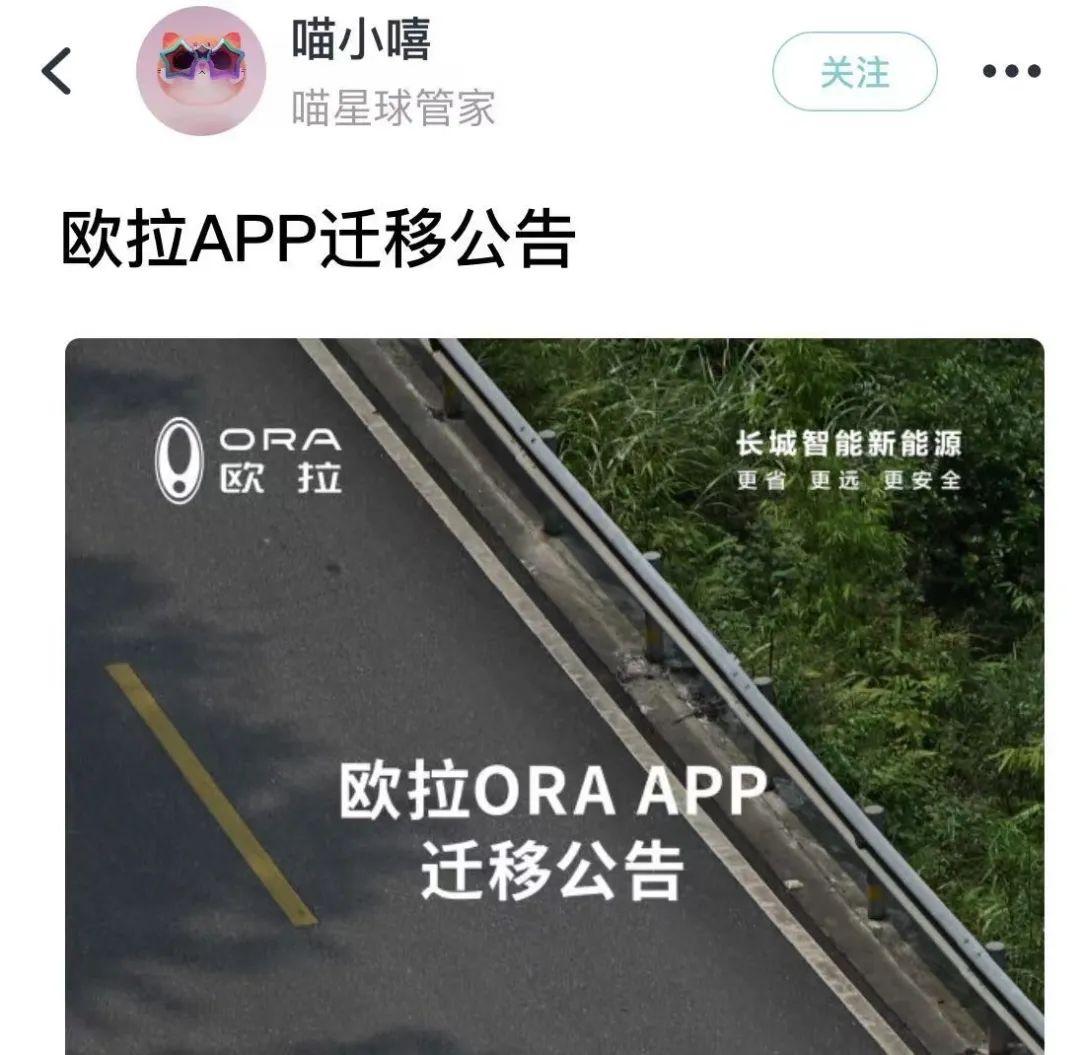Tap the 喵小嘻 username
Image resolution: width=1080 pixels, height=1055 pixels.
click(x=361, y=41)
